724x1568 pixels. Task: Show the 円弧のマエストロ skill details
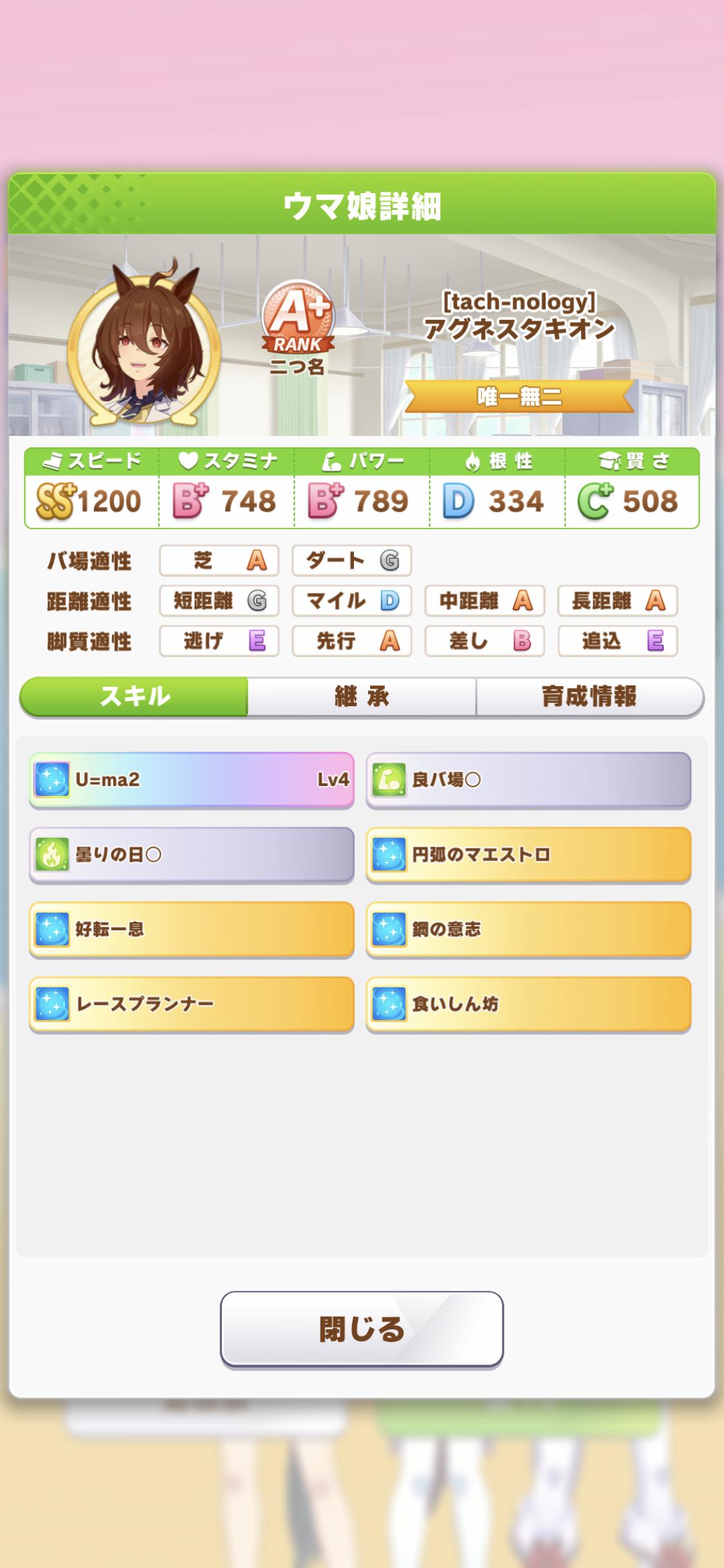pyautogui.click(x=528, y=854)
